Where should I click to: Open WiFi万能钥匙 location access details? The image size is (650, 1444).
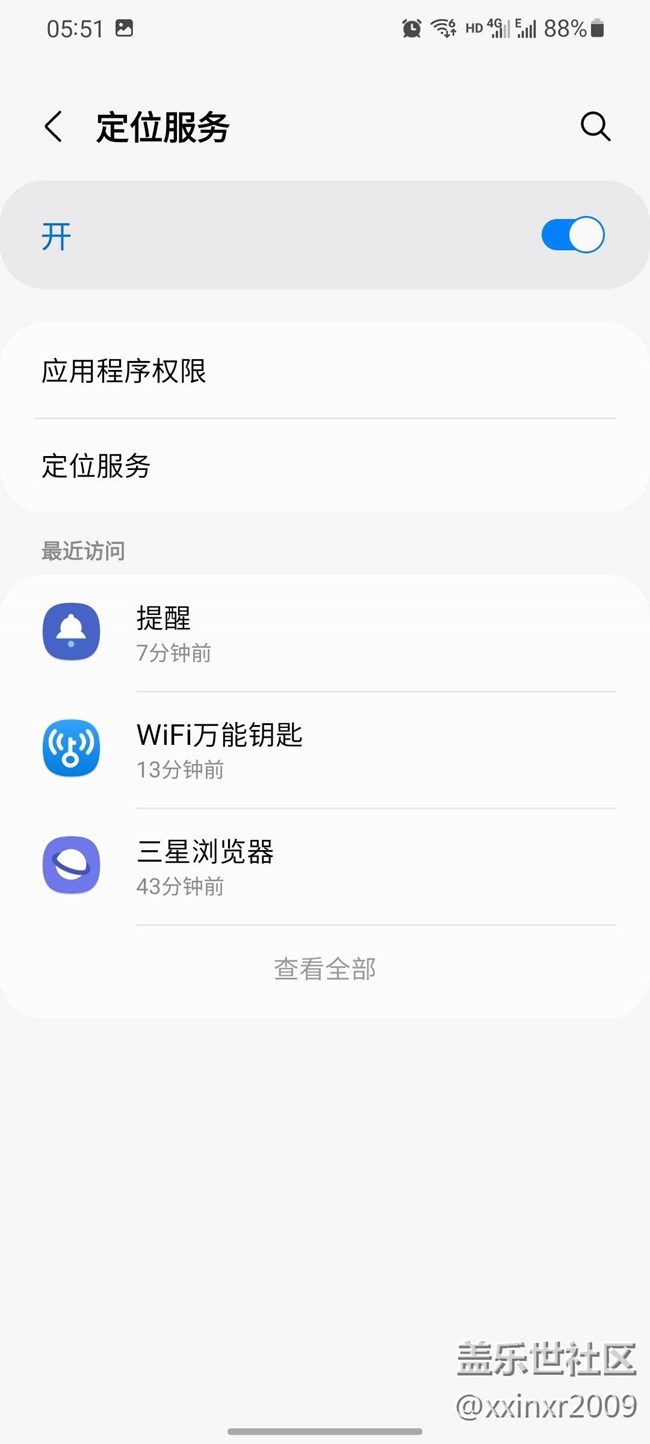[324, 750]
